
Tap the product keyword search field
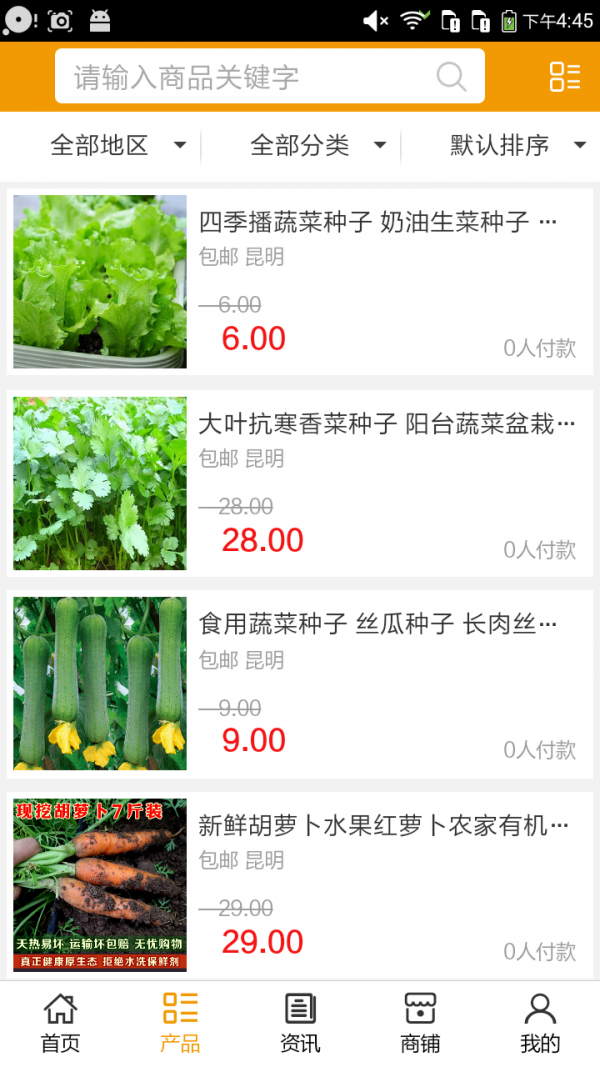point(250,77)
